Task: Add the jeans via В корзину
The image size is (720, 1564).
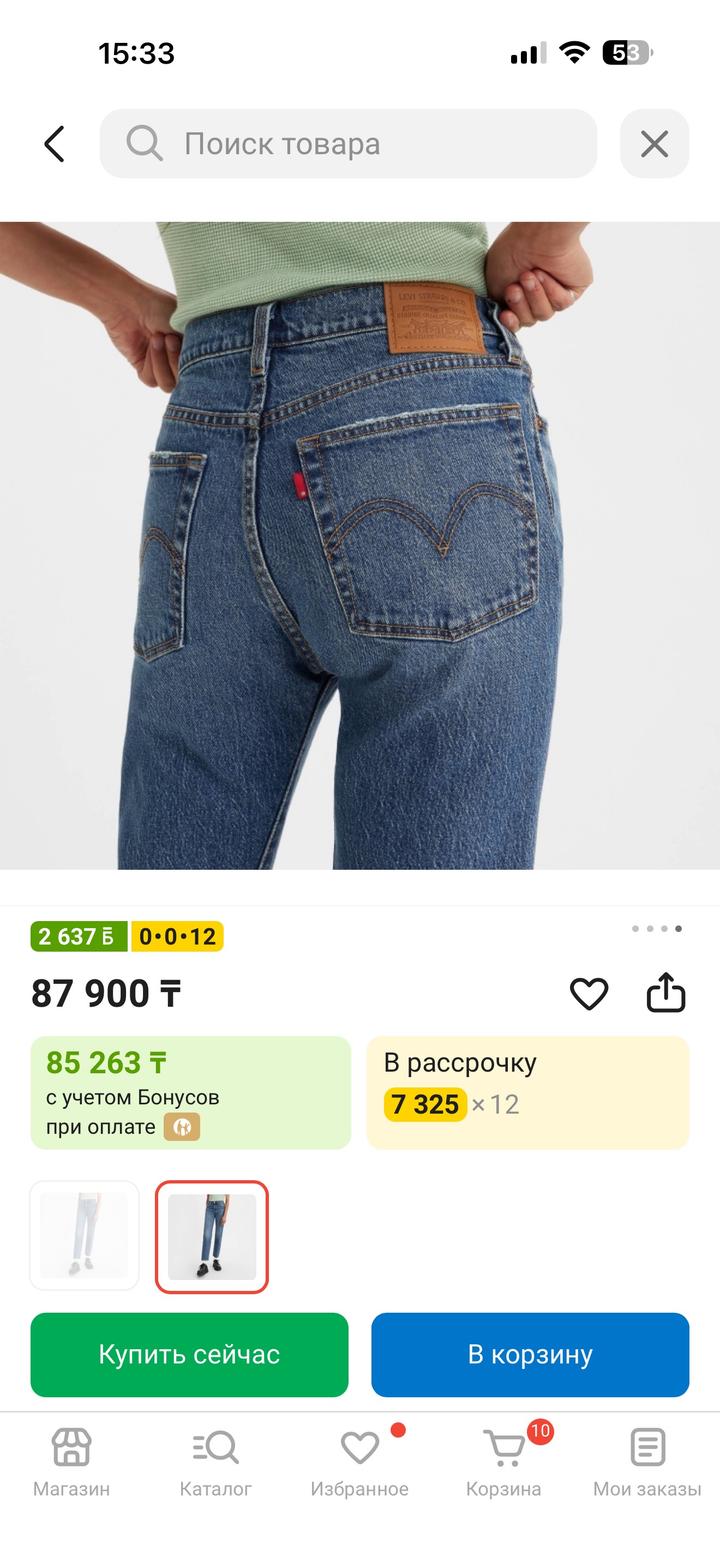Action: (x=530, y=1354)
